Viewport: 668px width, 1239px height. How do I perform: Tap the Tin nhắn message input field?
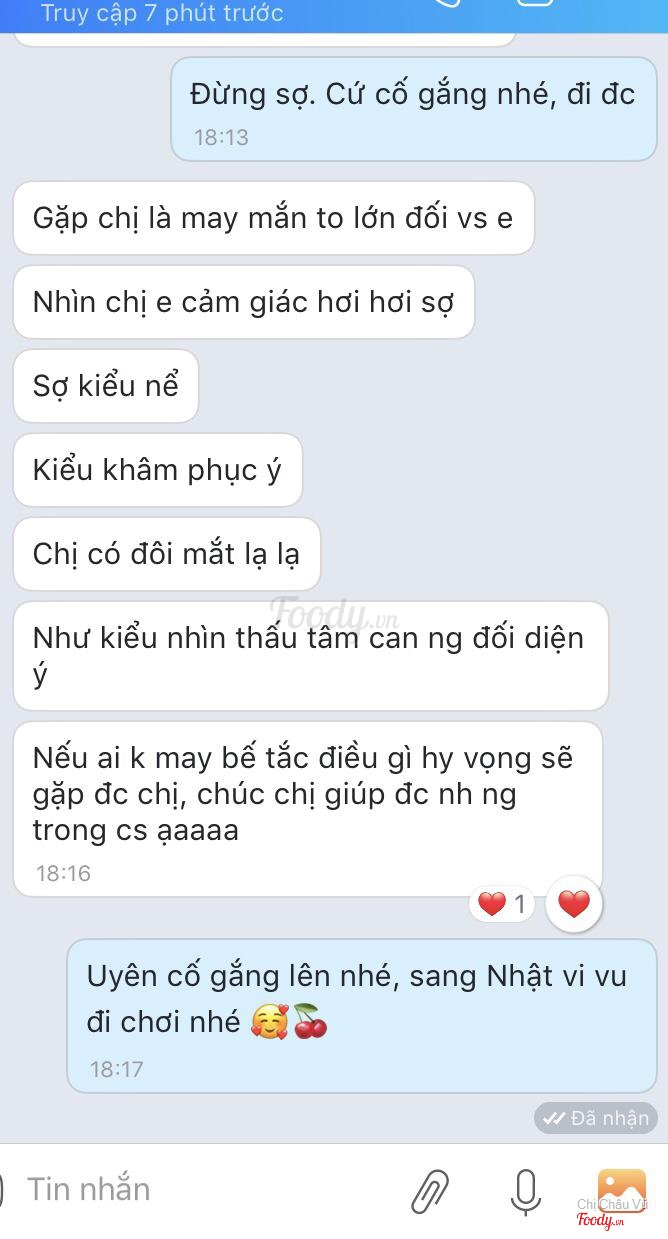(x=200, y=1189)
